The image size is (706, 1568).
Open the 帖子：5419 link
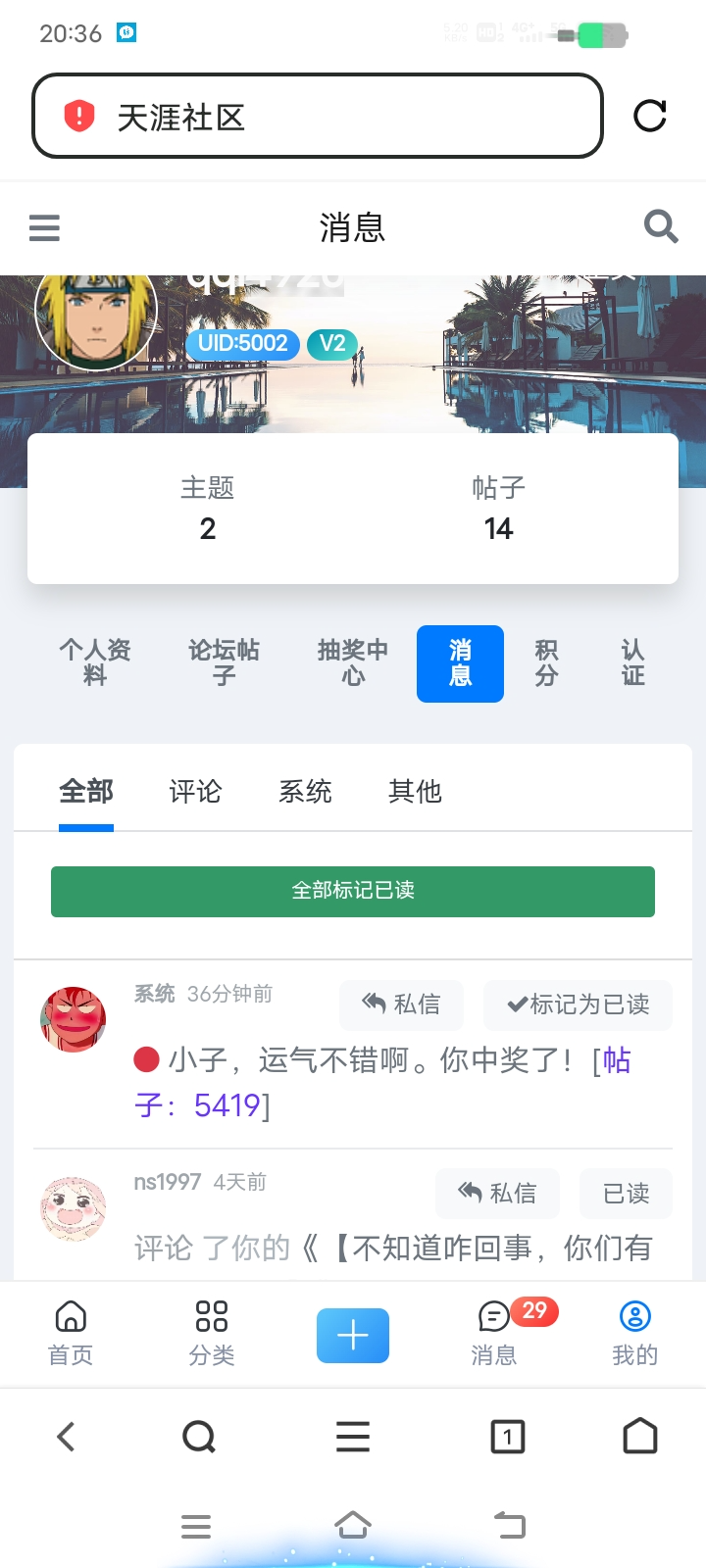[x=226, y=1105]
